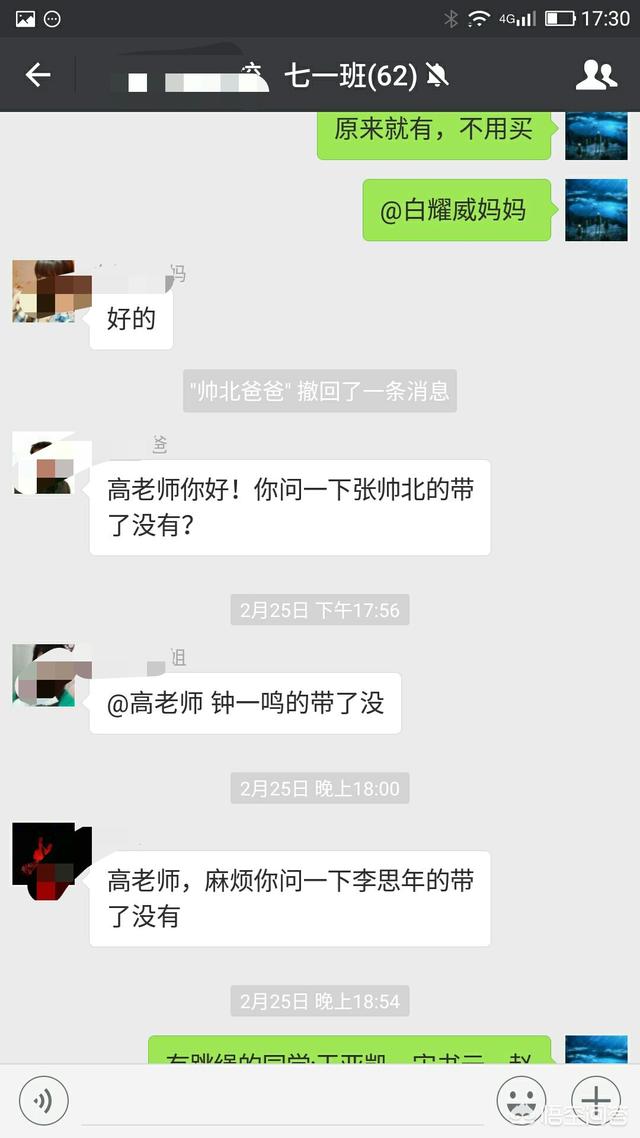Open the group members info icon
Image resolution: width=640 pixels, height=1138 pixels.
pos(596,75)
